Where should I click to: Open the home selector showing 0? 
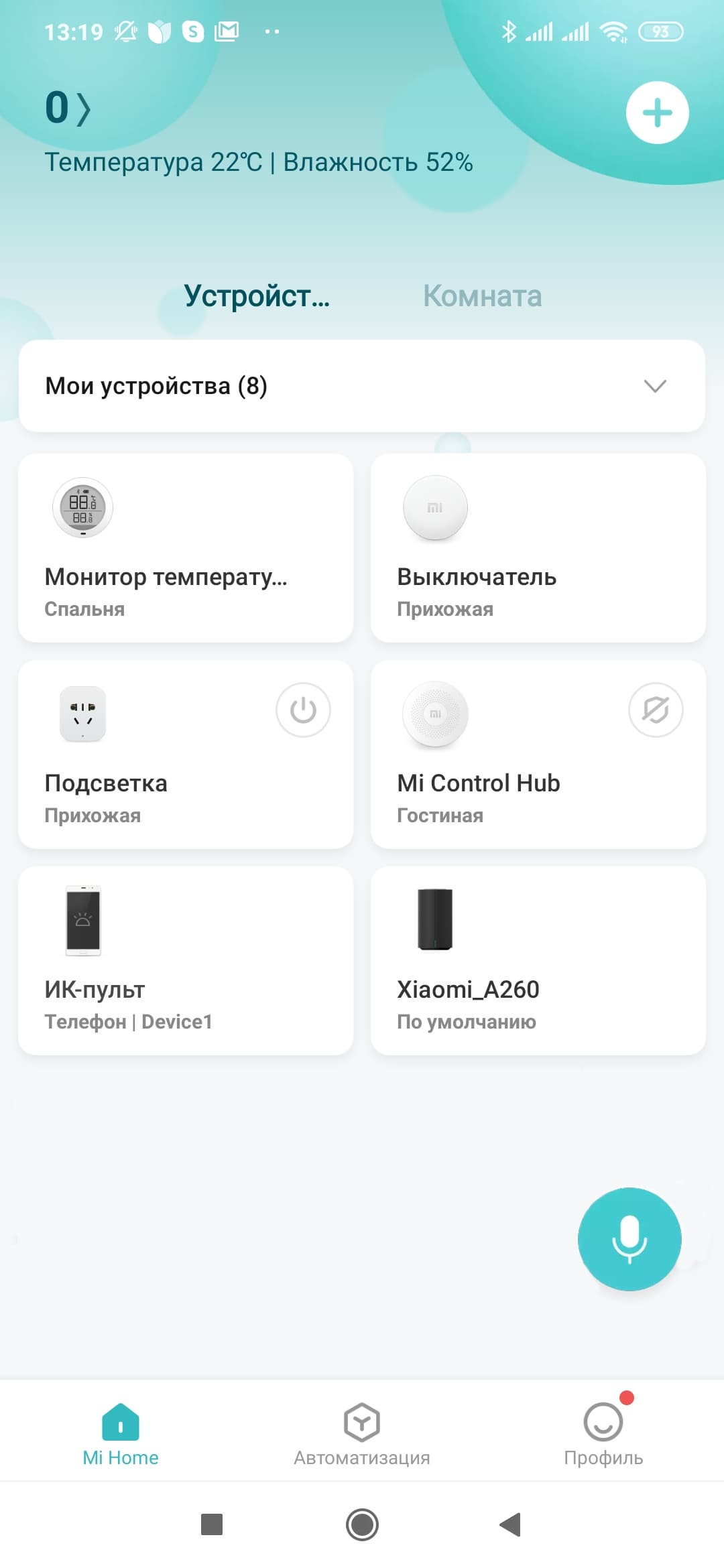click(x=67, y=108)
